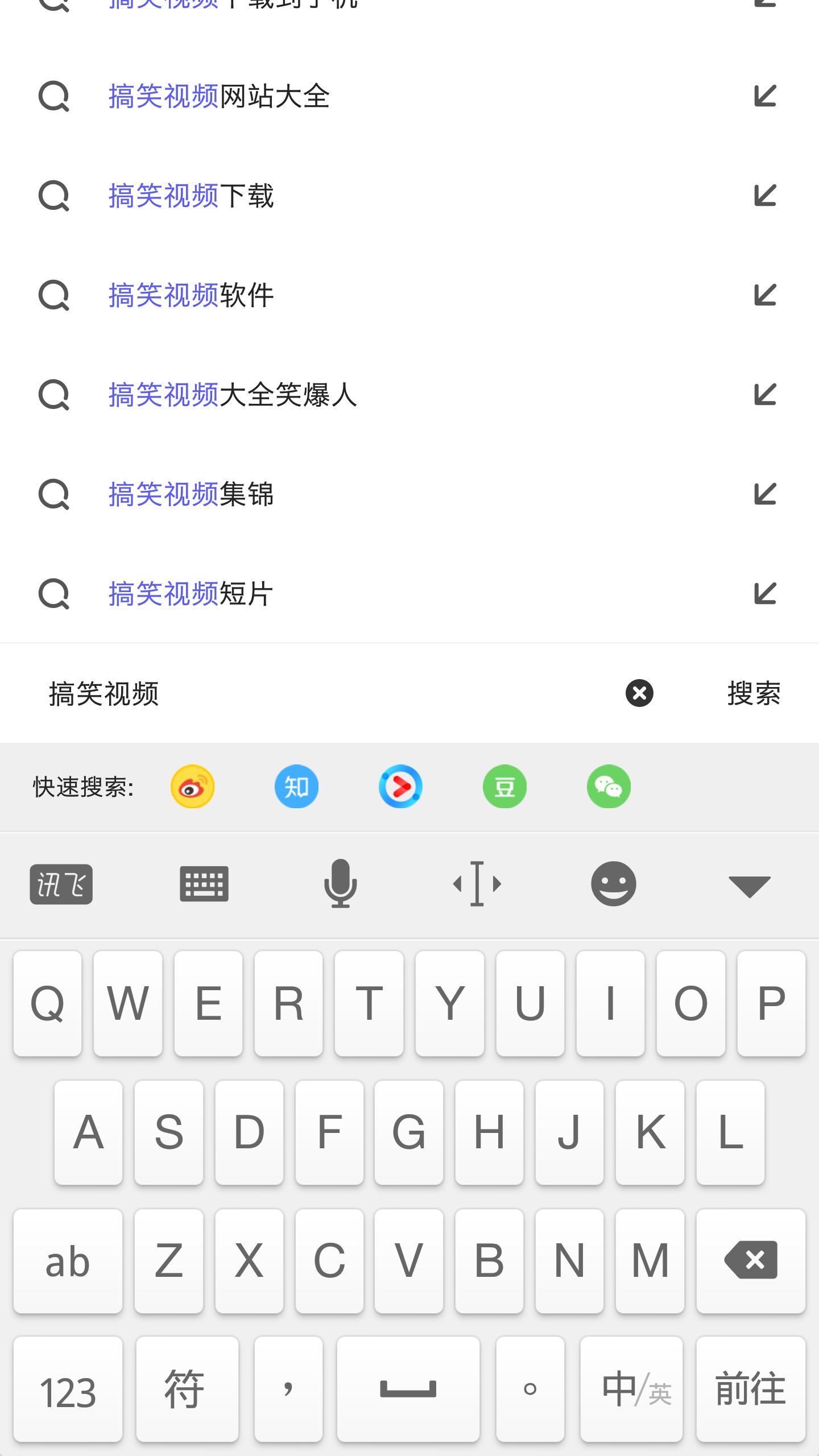Image resolution: width=819 pixels, height=1456 pixels.
Task: Select suggestion 搞笑视频集锦
Action: click(x=191, y=494)
